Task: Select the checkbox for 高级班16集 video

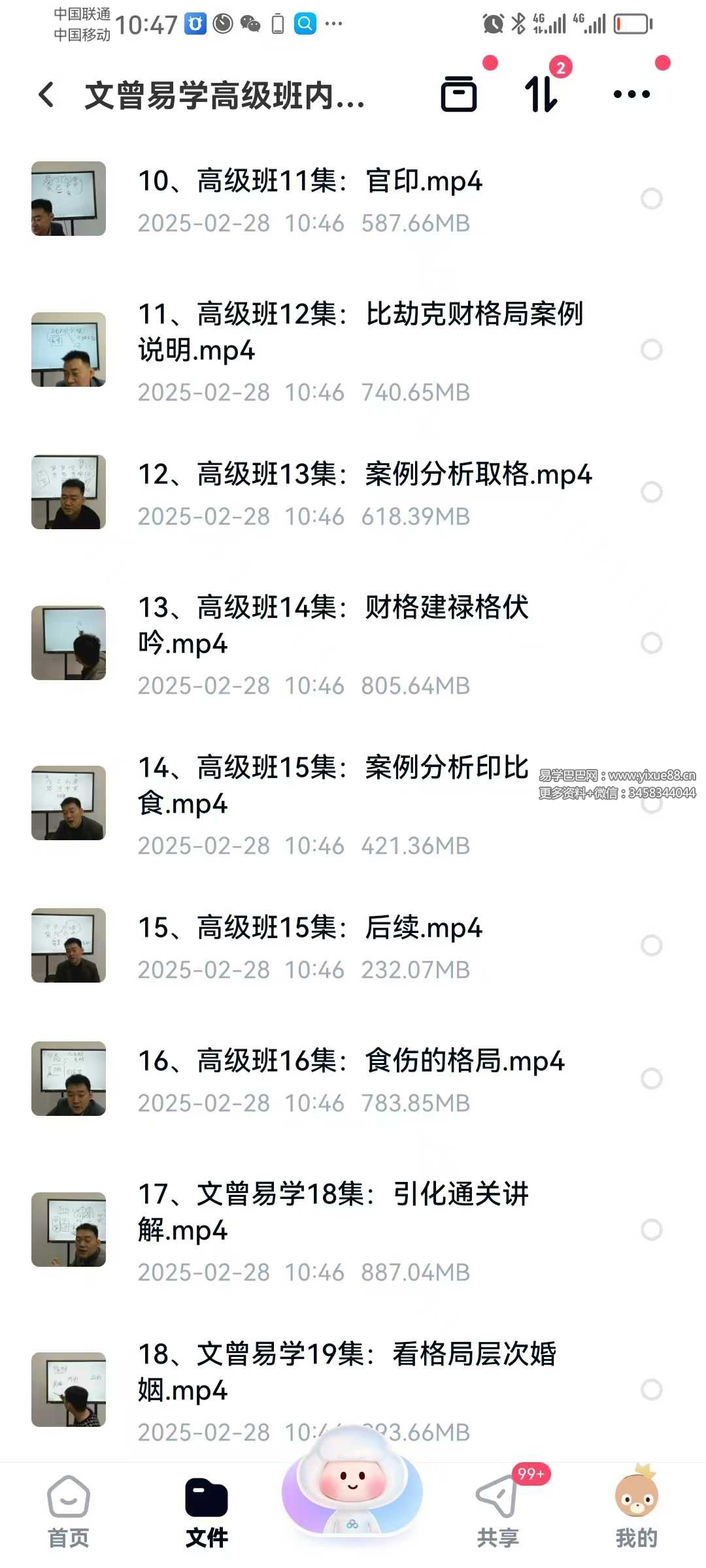Action: coord(651,1079)
